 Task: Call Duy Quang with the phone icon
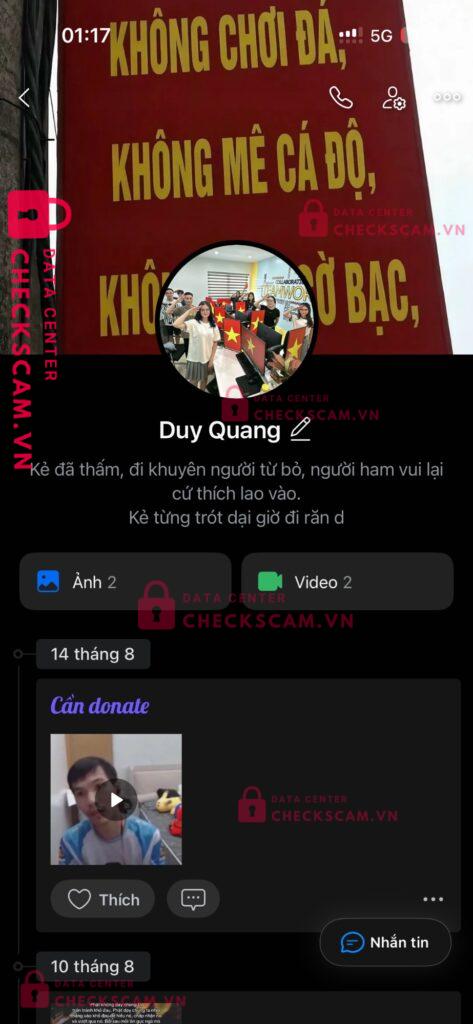(340, 98)
